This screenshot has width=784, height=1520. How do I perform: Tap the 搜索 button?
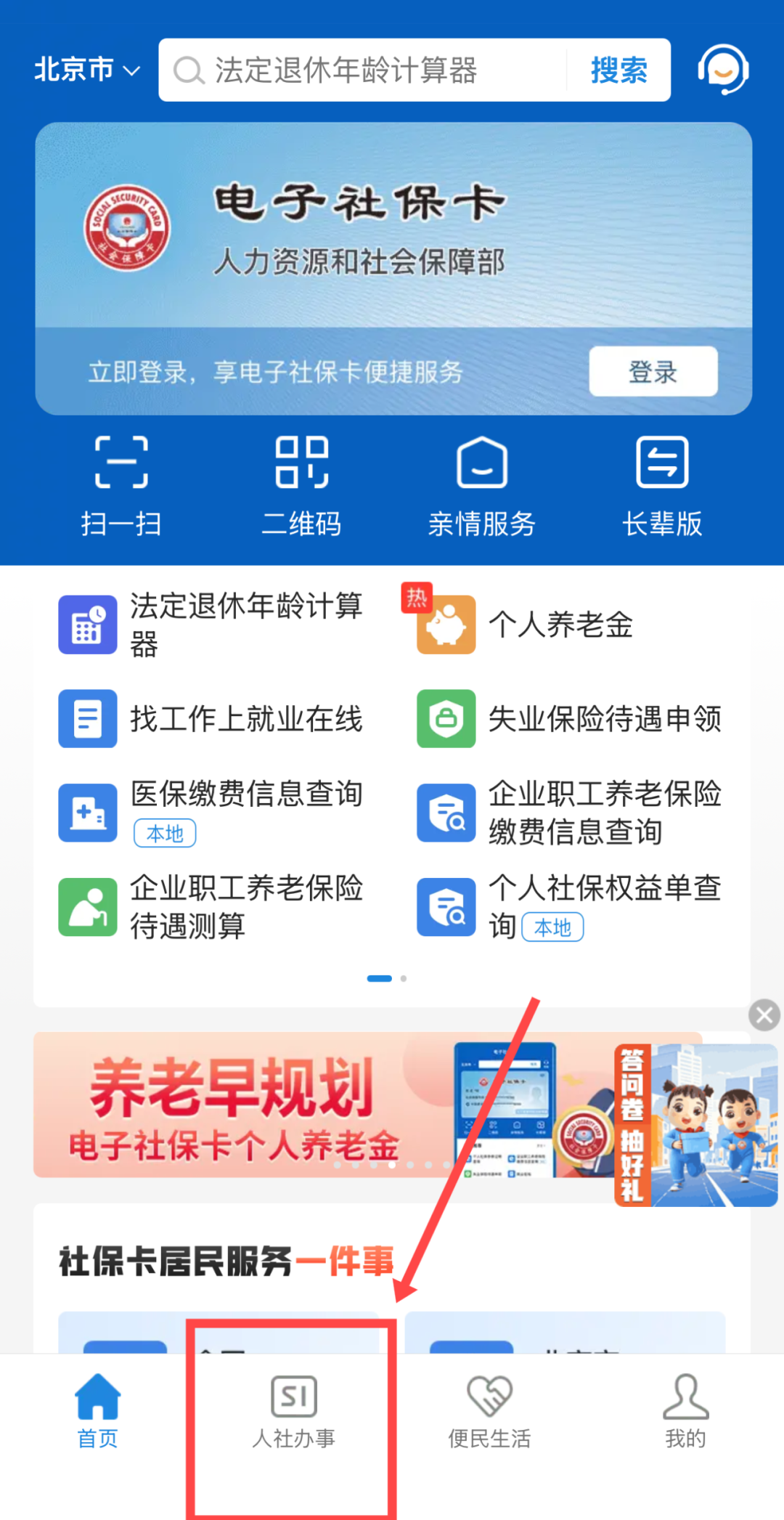pyautogui.click(x=618, y=70)
